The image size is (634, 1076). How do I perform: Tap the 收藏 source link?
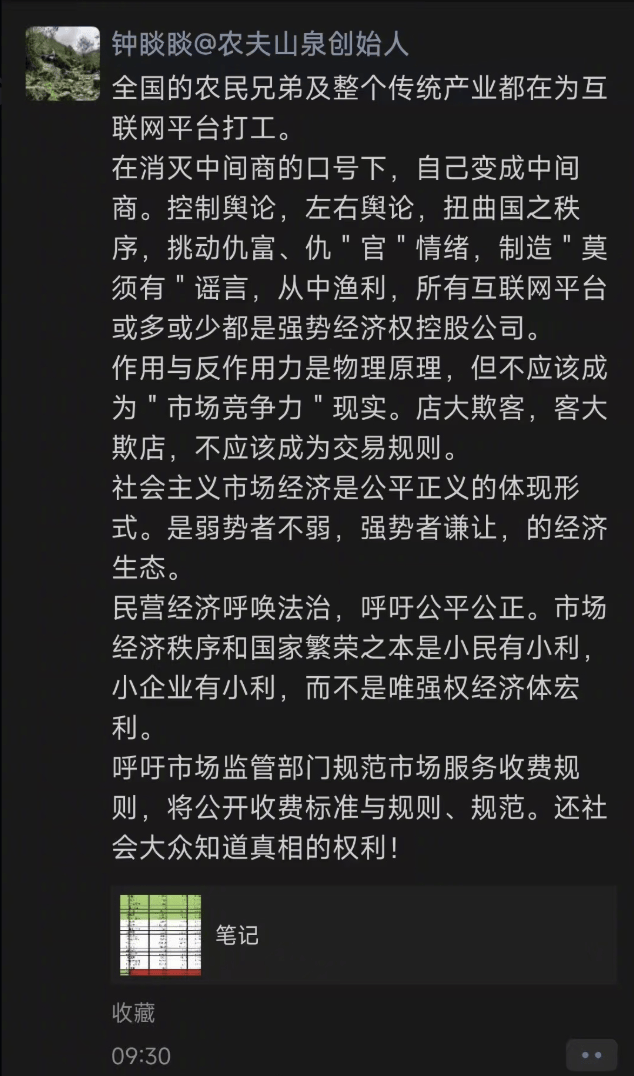(133, 1012)
